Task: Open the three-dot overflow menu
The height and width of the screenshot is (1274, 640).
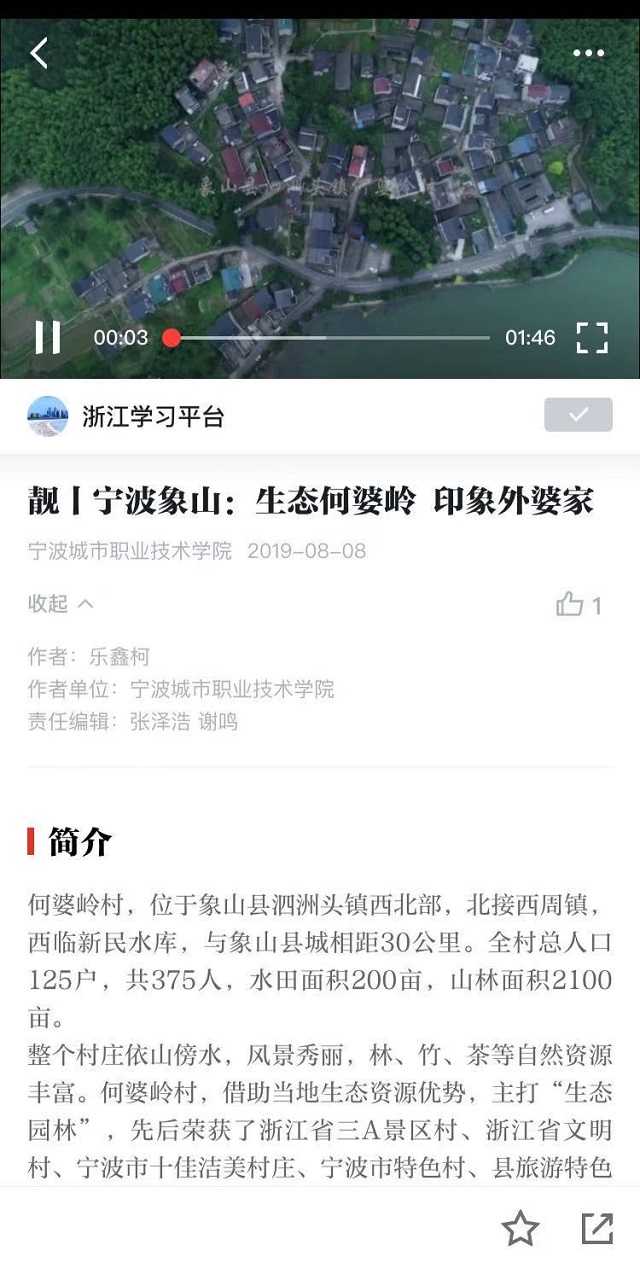Action: pos(589,53)
